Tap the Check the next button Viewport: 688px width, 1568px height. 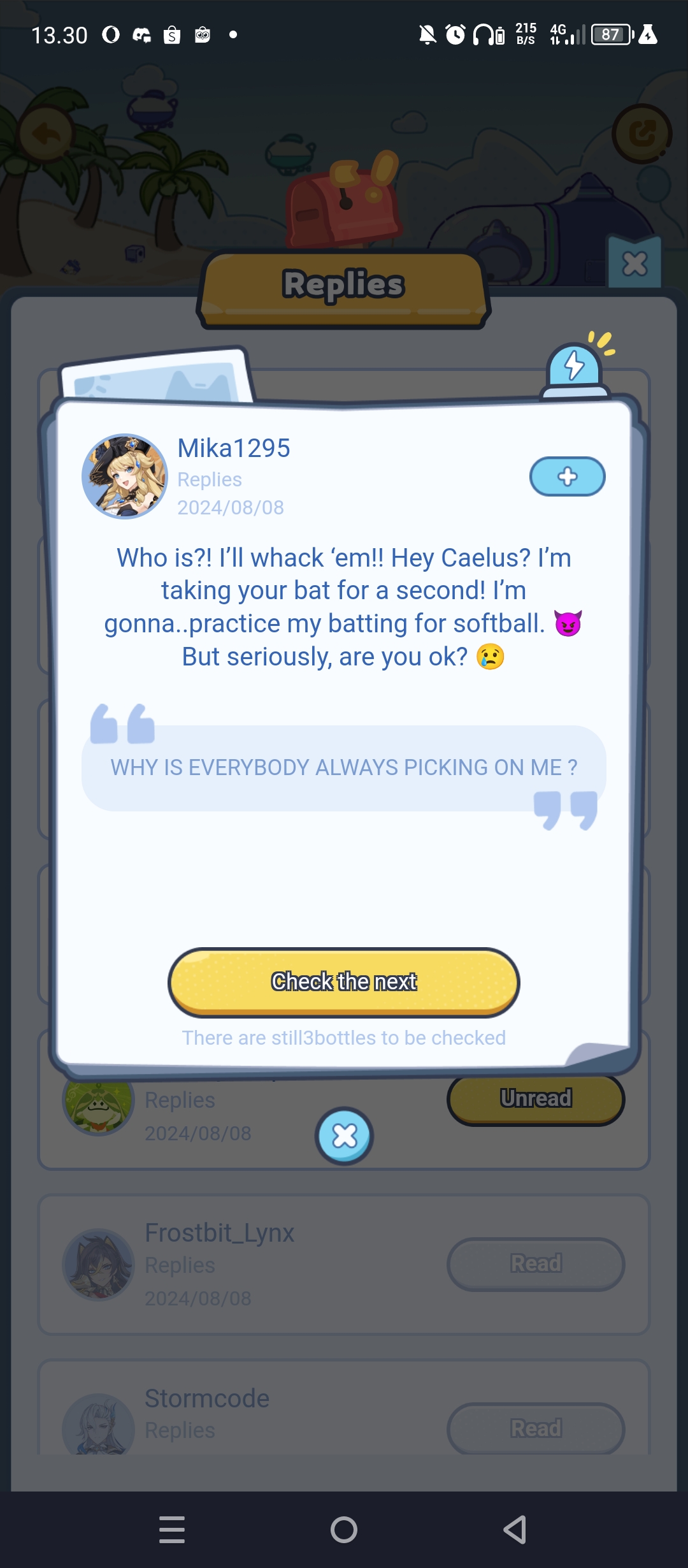[344, 982]
